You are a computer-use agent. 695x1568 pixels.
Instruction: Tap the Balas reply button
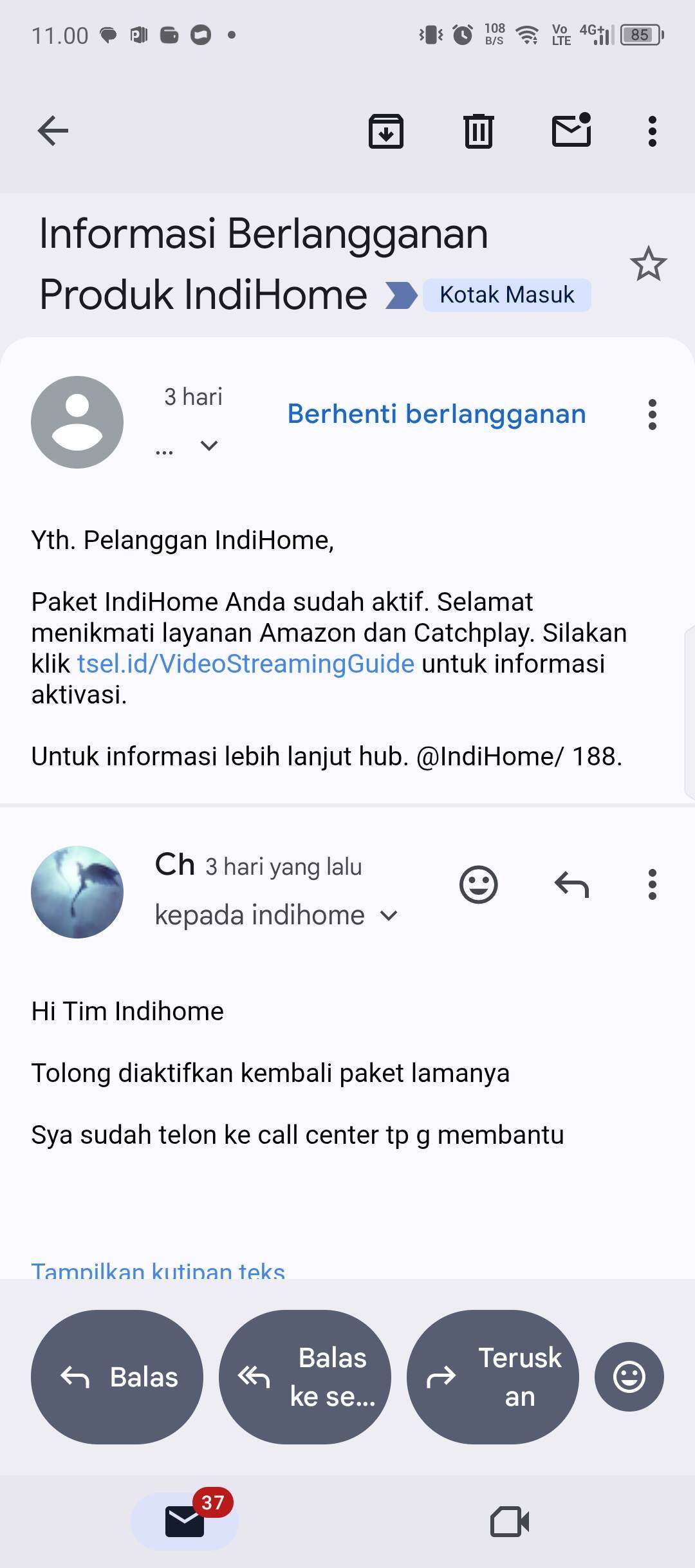tap(117, 1377)
